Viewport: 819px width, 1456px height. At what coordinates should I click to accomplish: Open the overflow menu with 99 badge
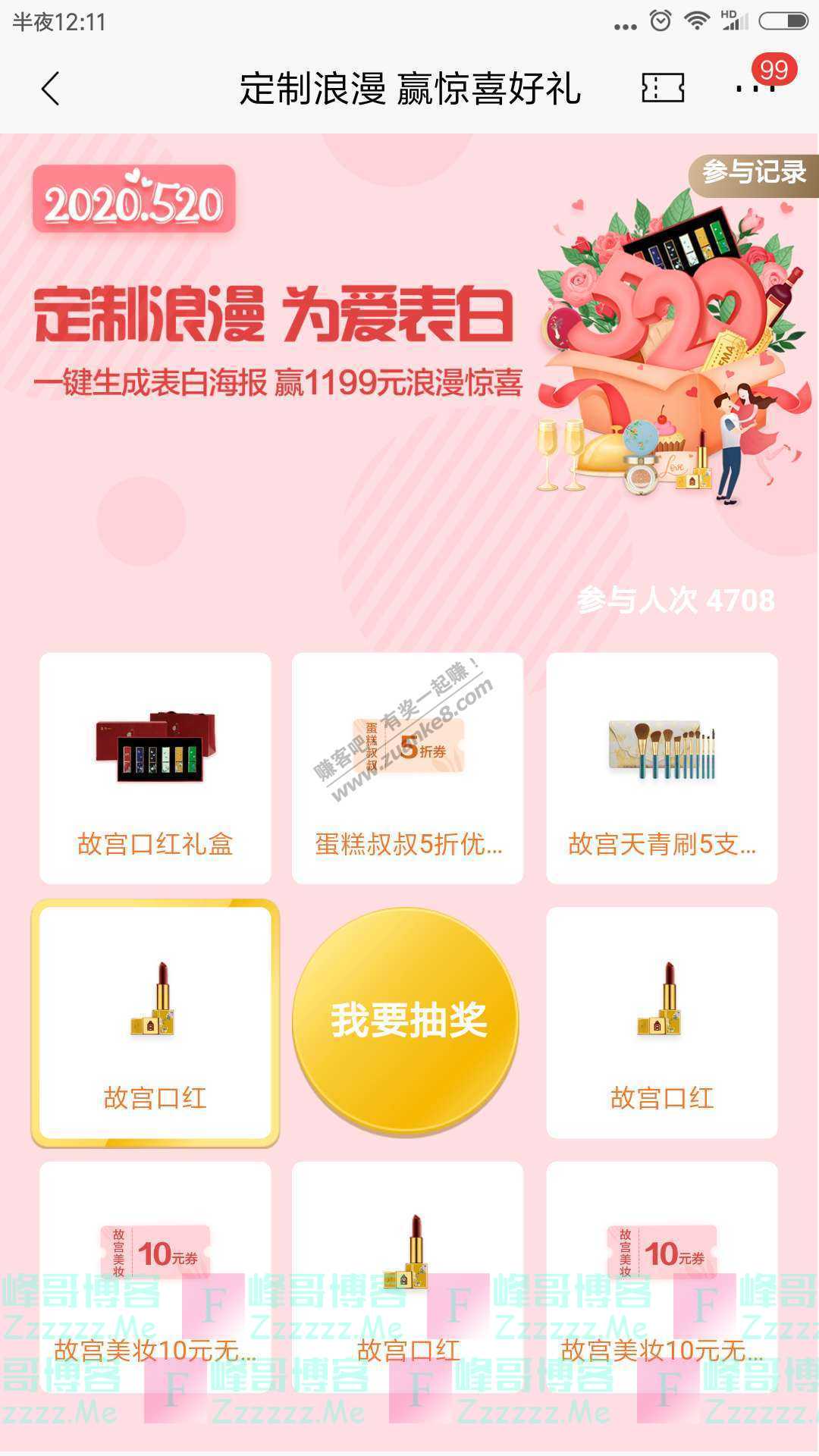[x=755, y=87]
